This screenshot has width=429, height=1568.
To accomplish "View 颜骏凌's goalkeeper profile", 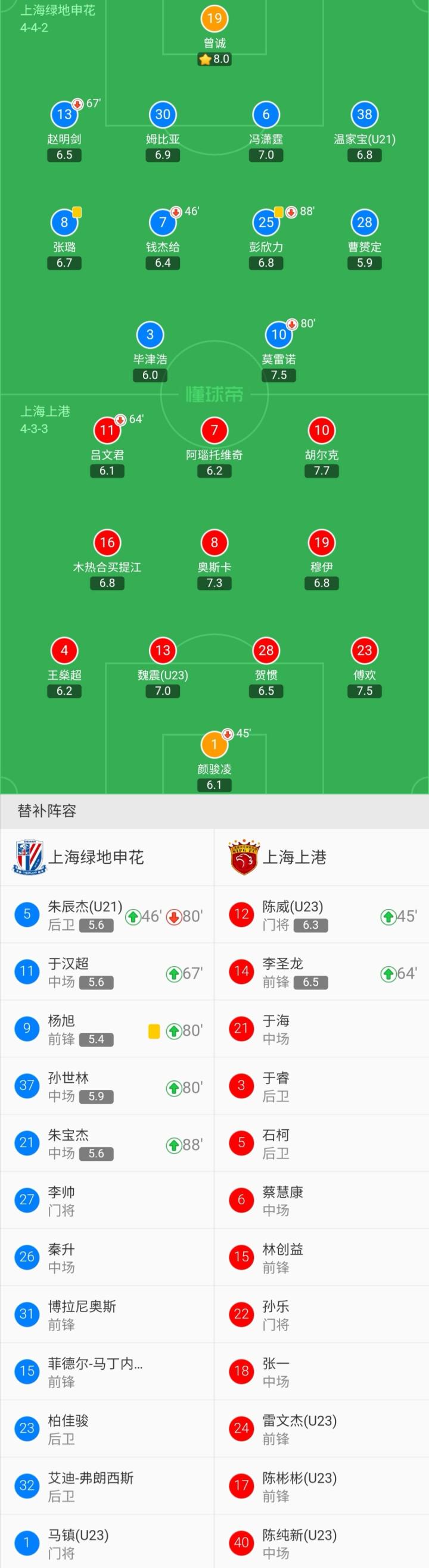I will [214, 745].
